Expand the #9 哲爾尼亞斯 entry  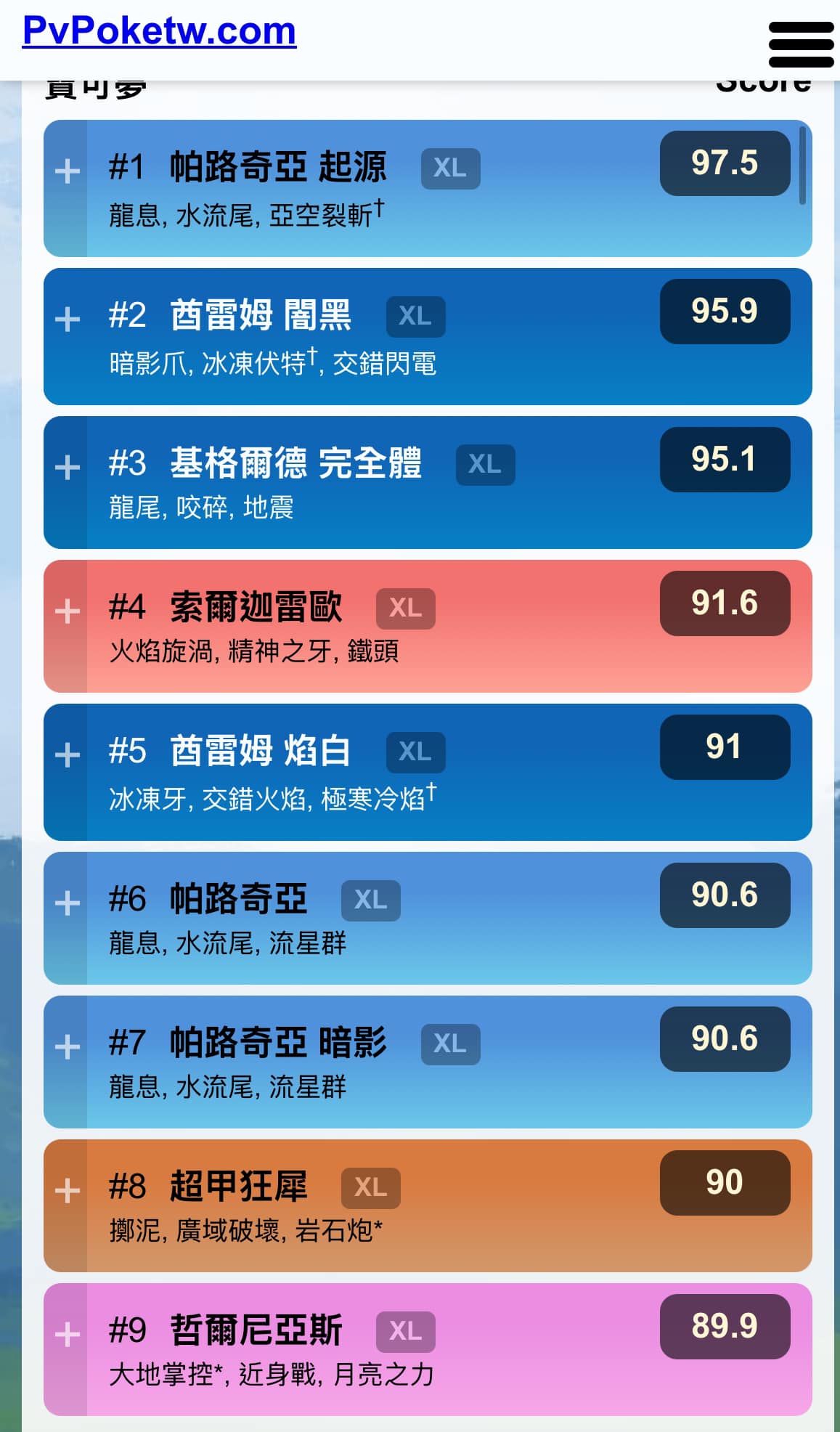(67, 1335)
